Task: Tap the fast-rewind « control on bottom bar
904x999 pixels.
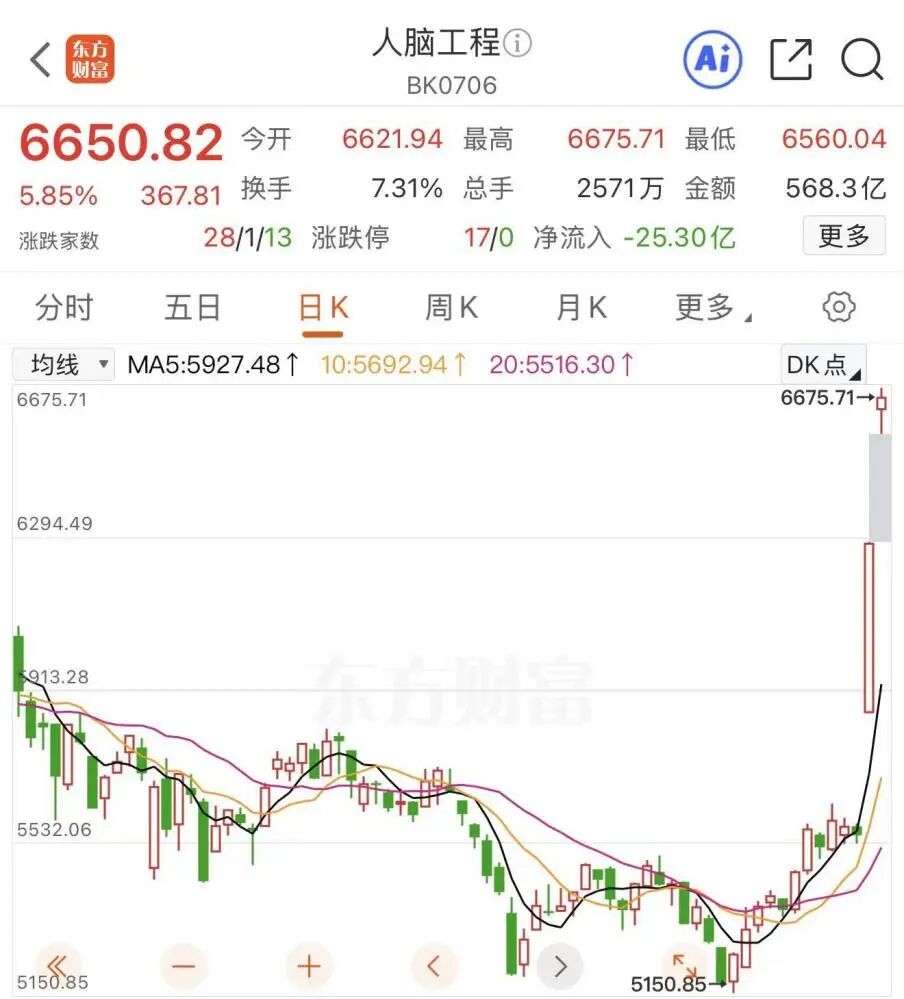Action: pos(60,966)
